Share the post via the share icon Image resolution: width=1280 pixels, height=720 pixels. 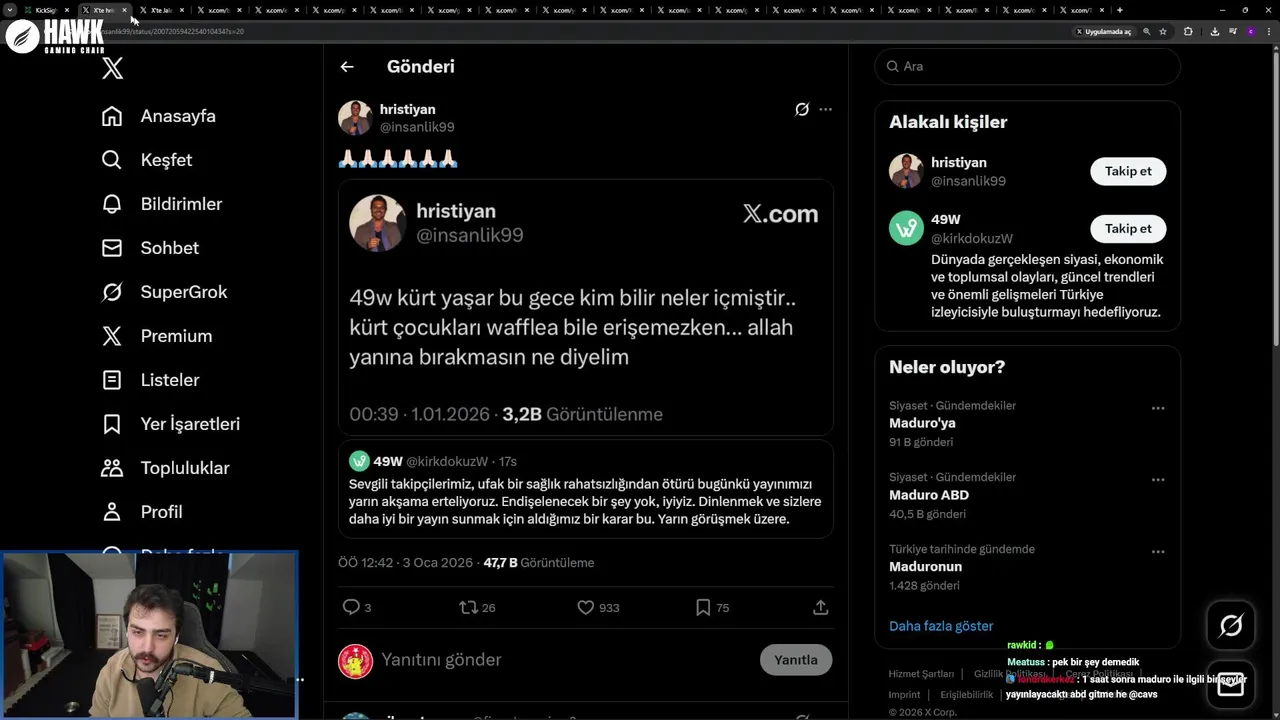(820, 607)
